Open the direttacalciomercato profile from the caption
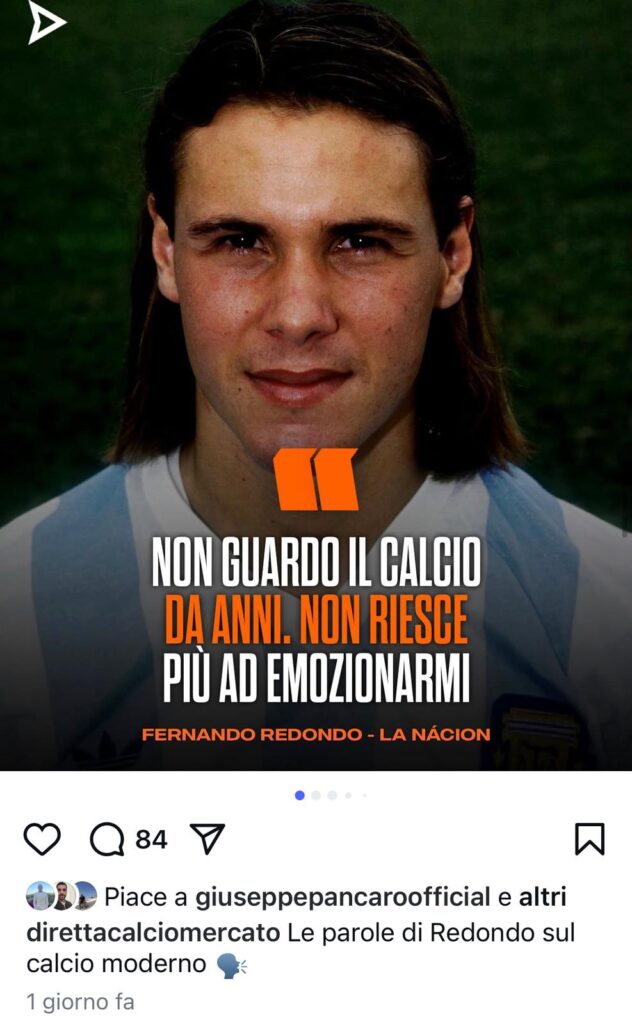 (x=153, y=932)
